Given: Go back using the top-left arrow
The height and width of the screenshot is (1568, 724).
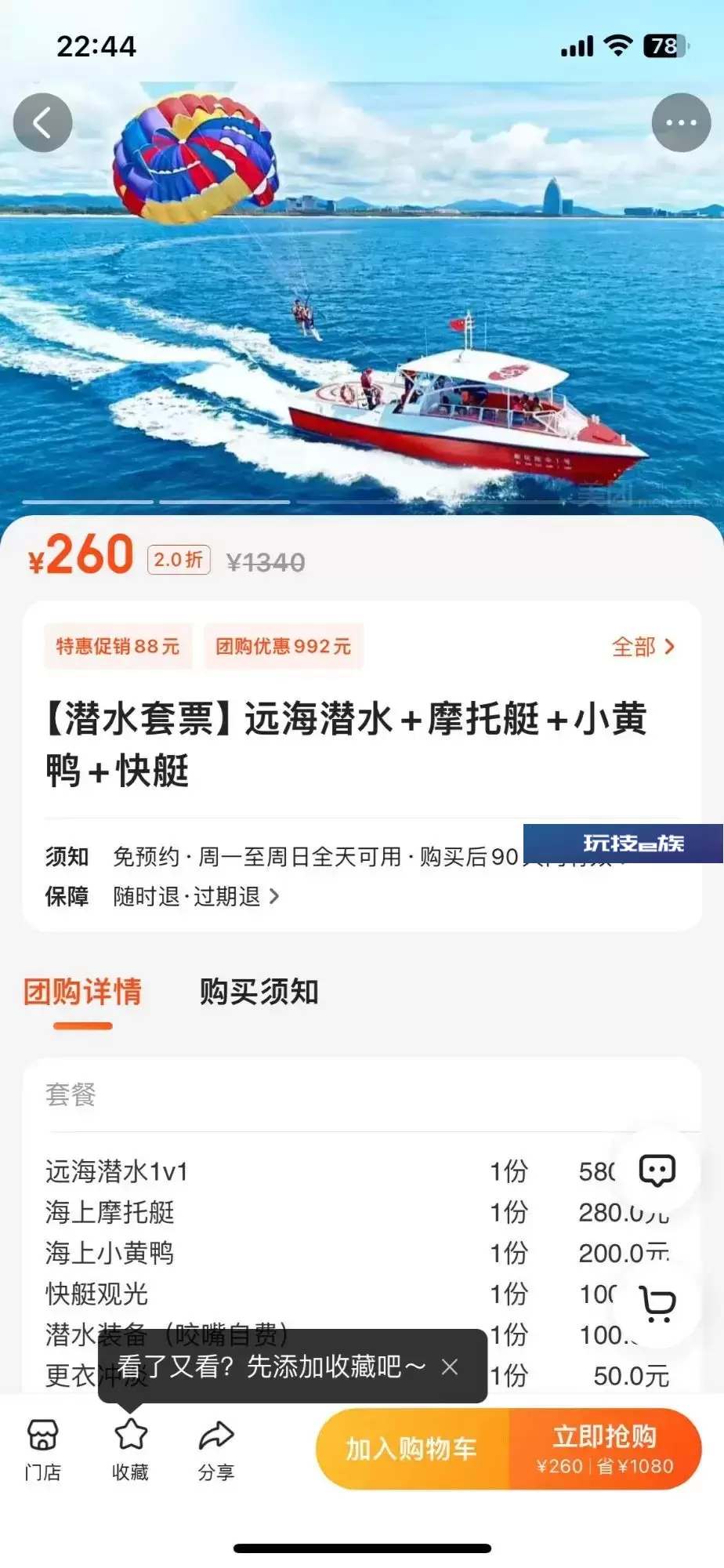Looking at the screenshot, I should [x=43, y=122].
